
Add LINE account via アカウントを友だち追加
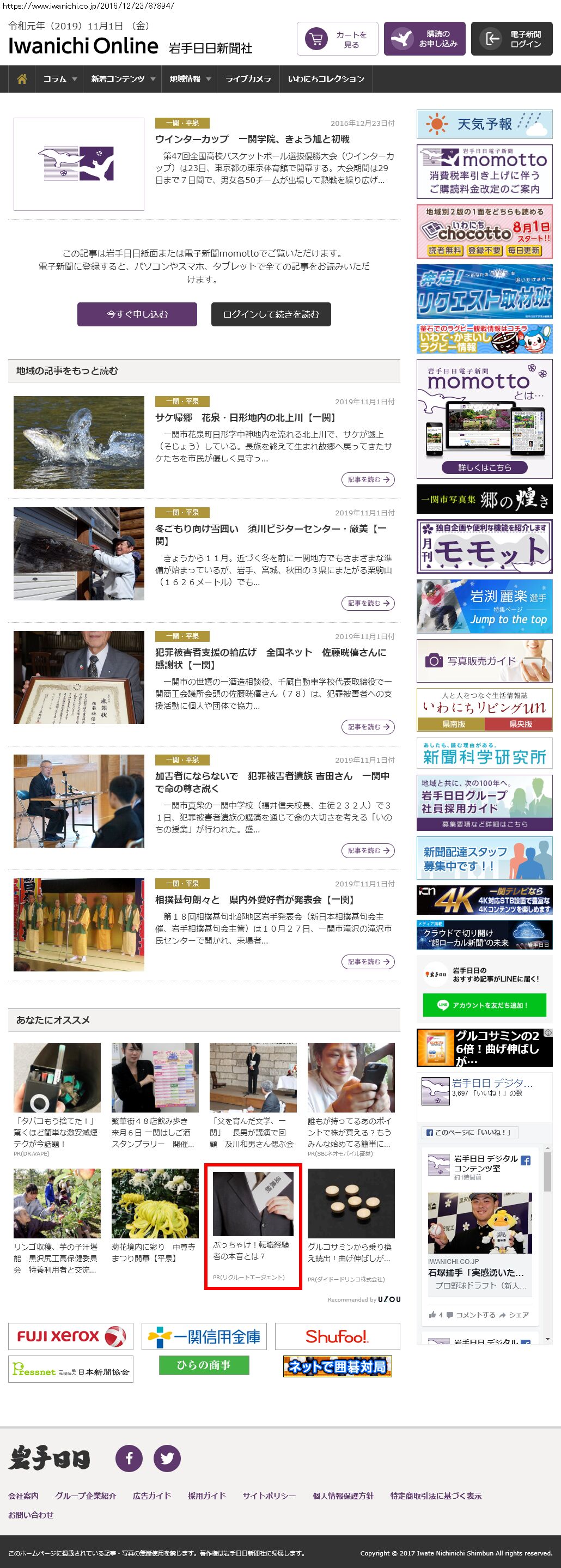point(484,1005)
